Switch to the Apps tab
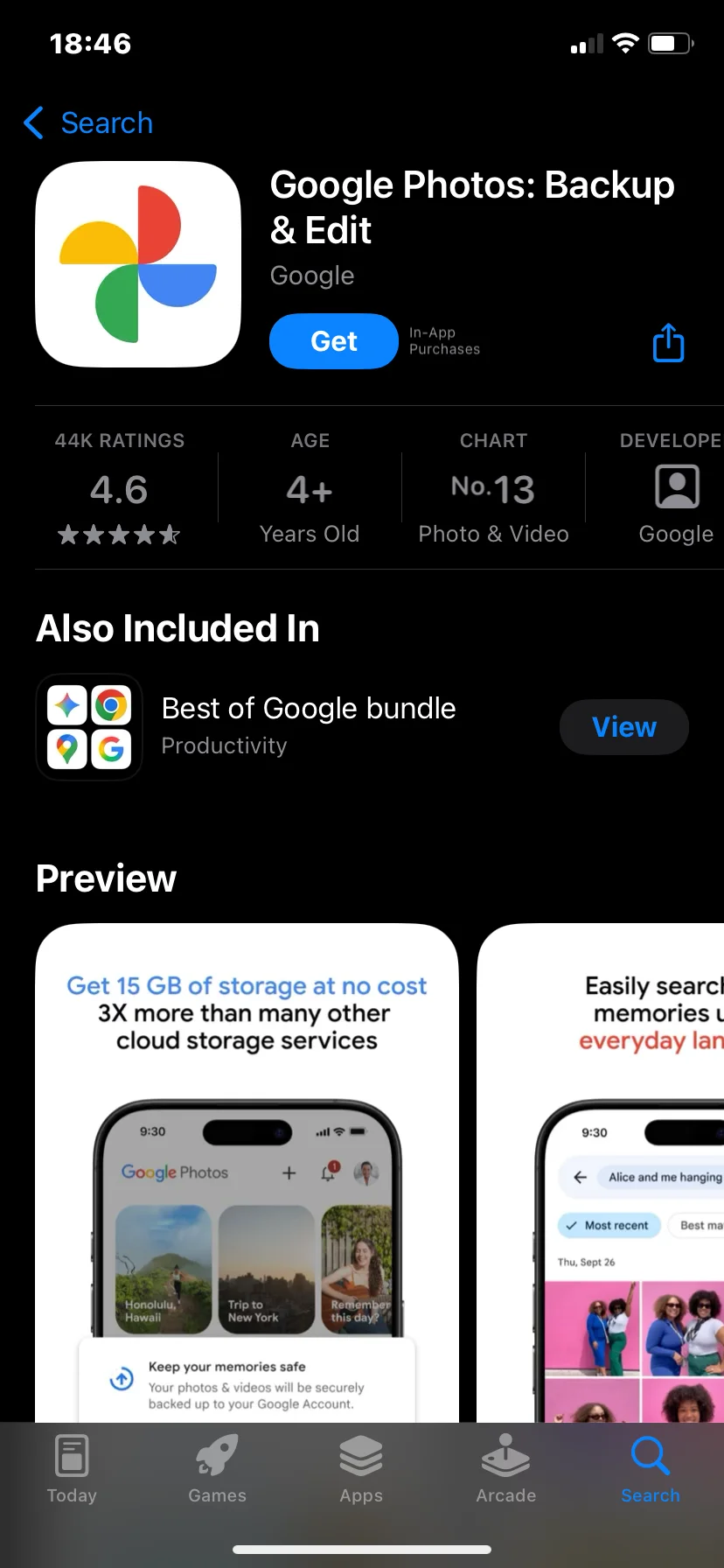Viewport: 724px width, 1568px height. (361, 1472)
